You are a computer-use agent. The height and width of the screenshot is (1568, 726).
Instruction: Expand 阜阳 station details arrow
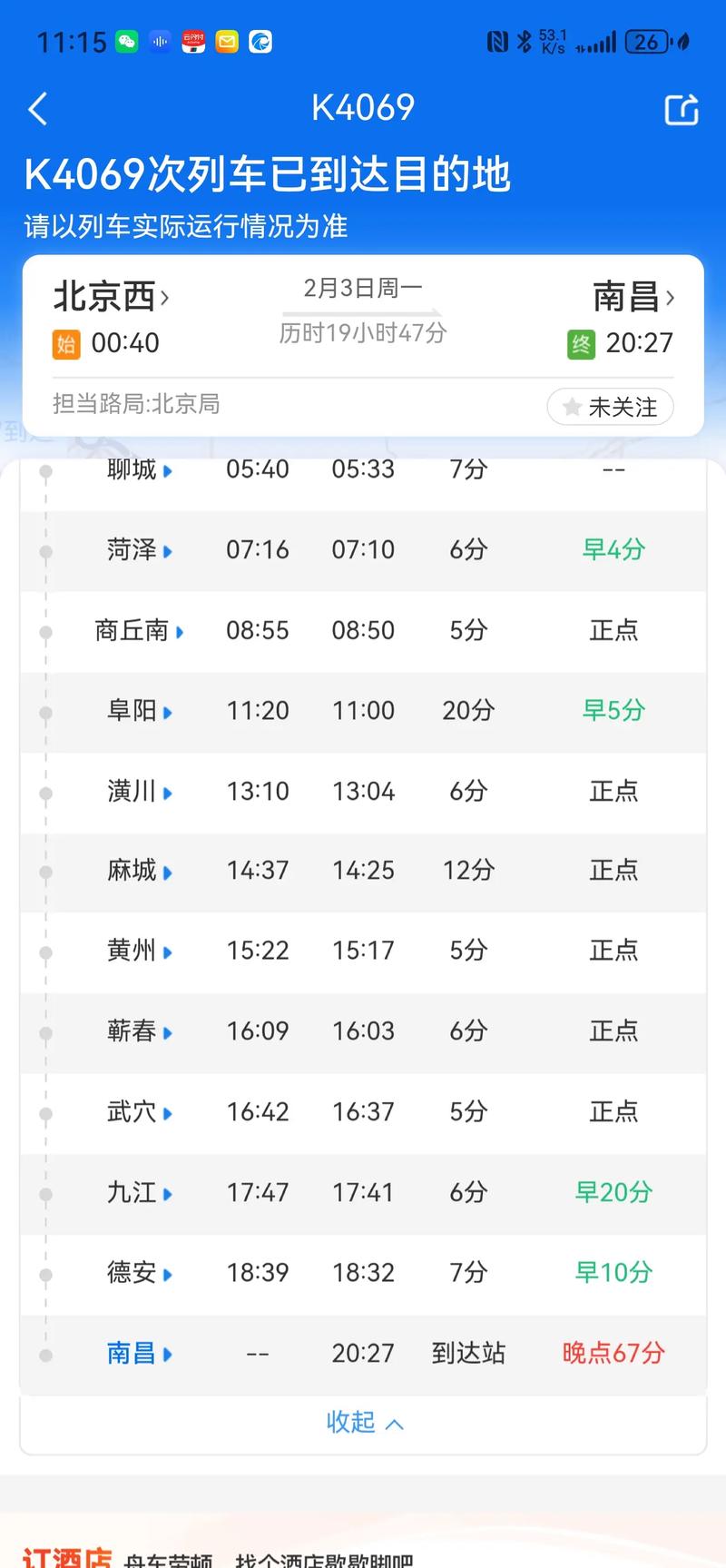pos(168,713)
